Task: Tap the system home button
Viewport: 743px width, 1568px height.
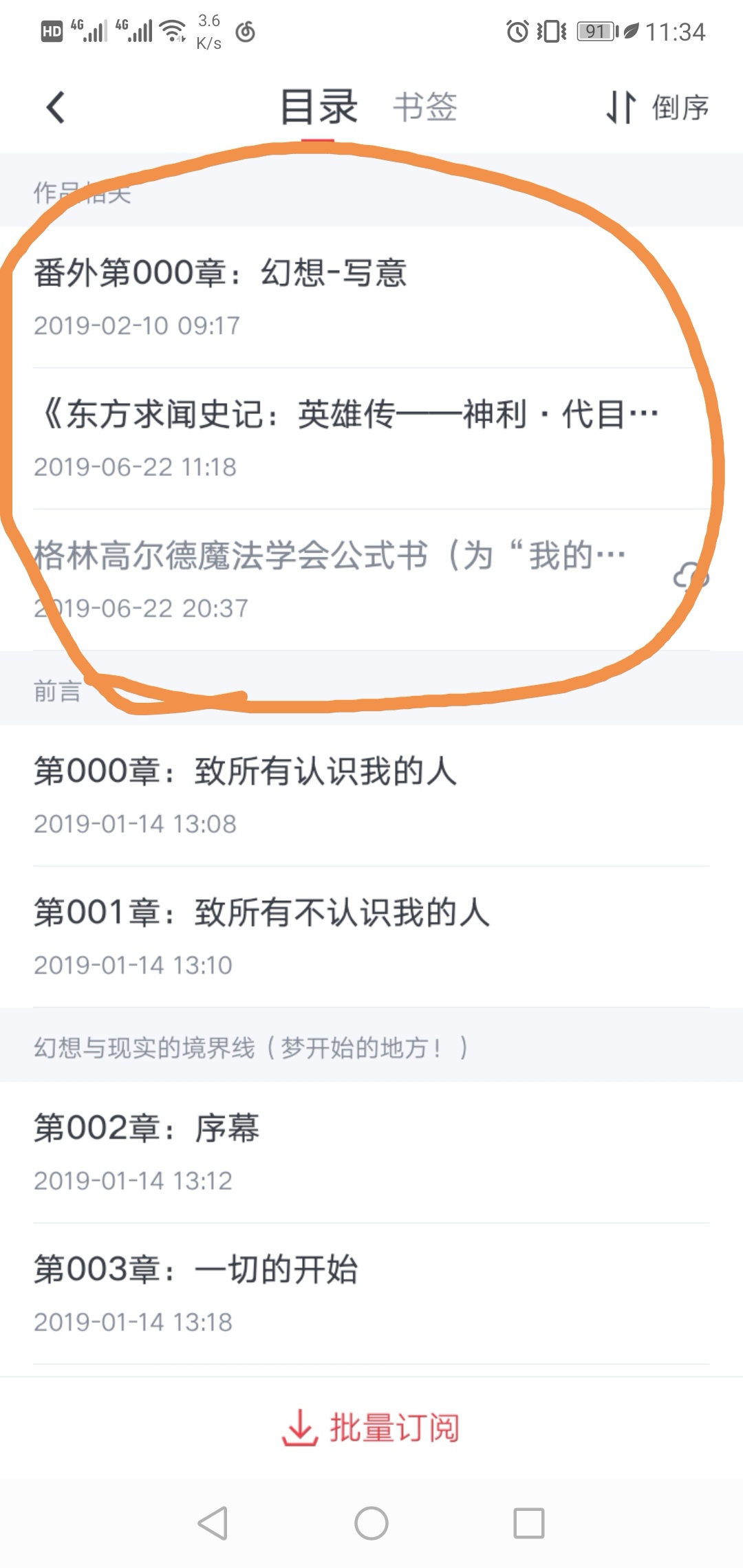Action: pyautogui.click(x=371, y=1523)
